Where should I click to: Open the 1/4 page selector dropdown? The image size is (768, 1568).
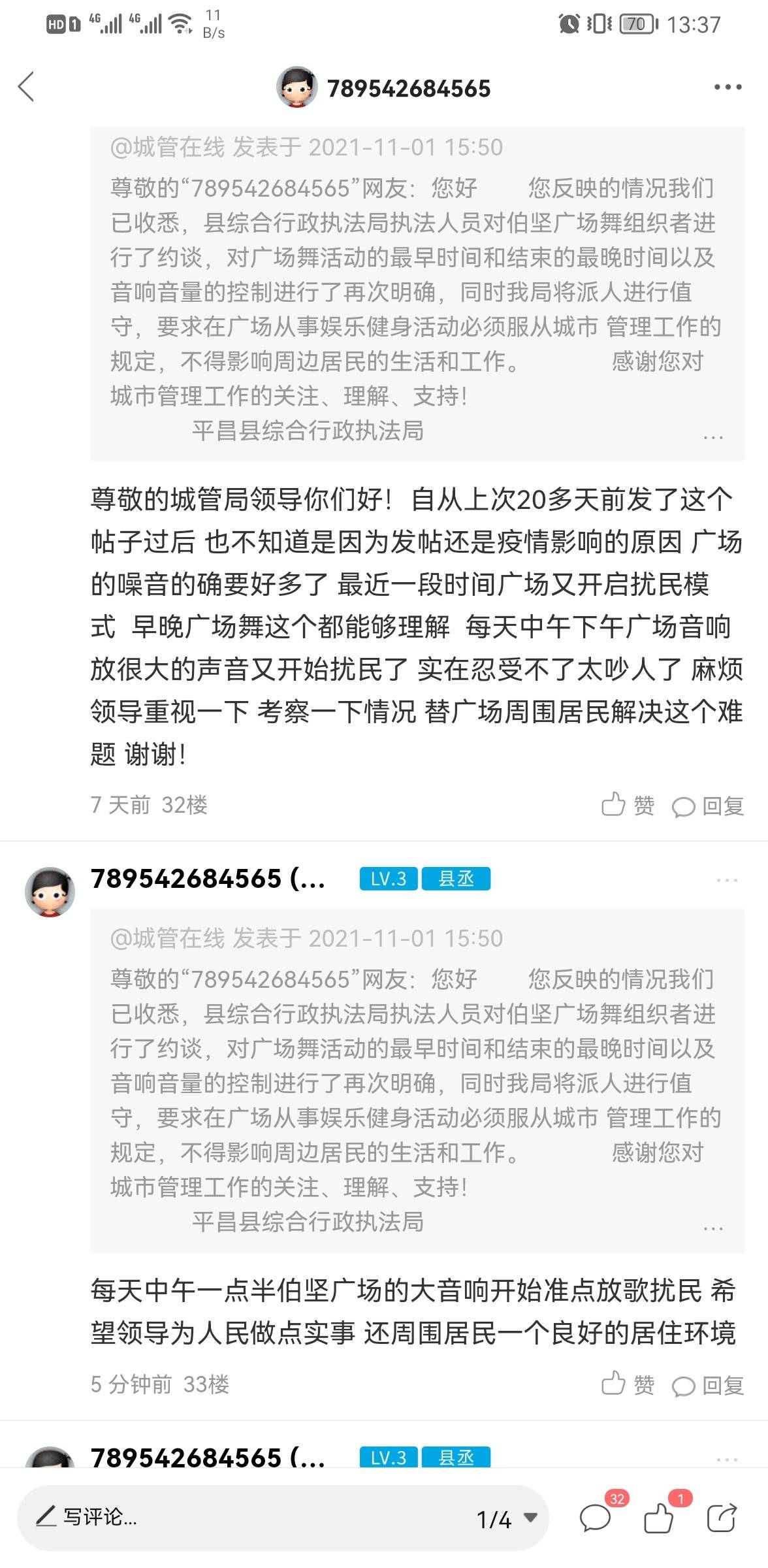point(507,1518)
